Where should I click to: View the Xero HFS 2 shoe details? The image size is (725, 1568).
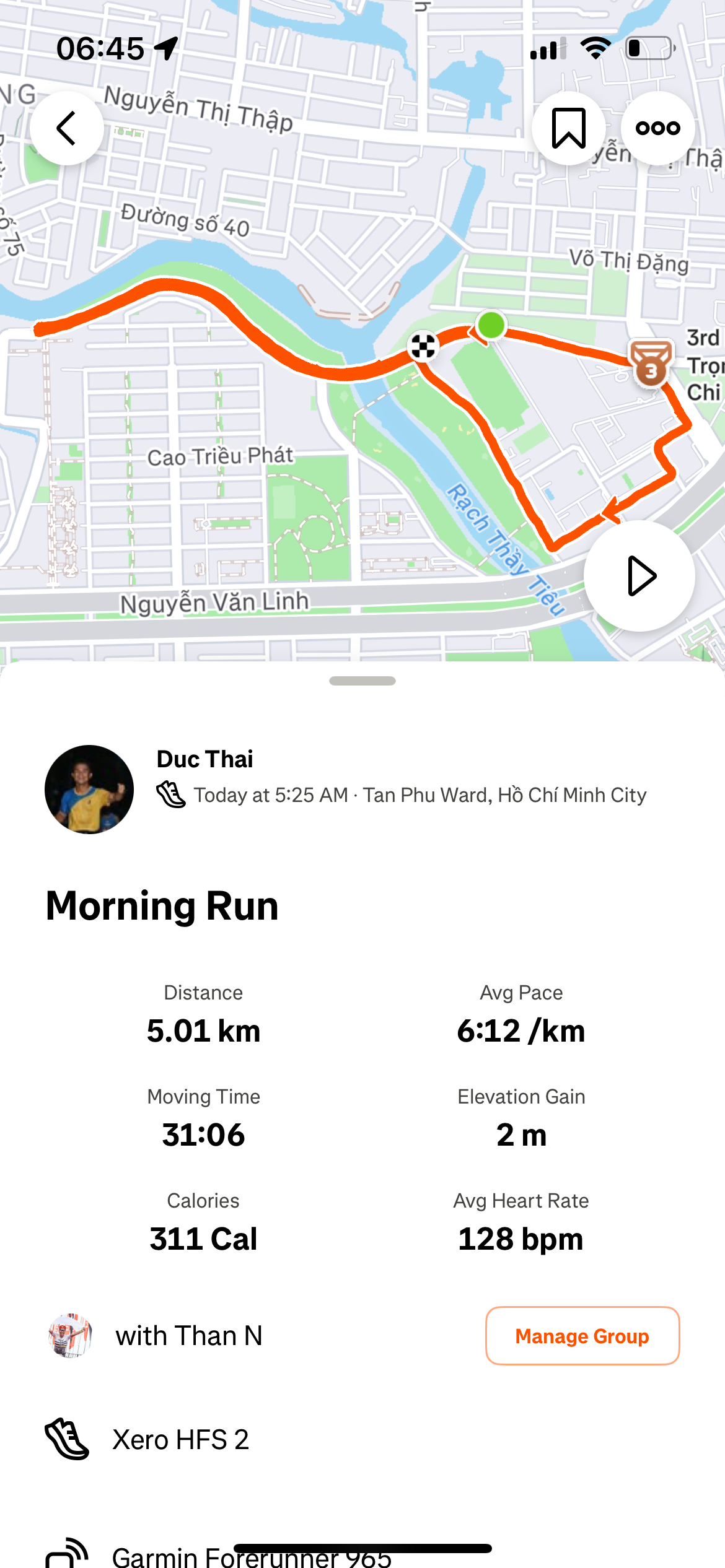click(180, 1440)
